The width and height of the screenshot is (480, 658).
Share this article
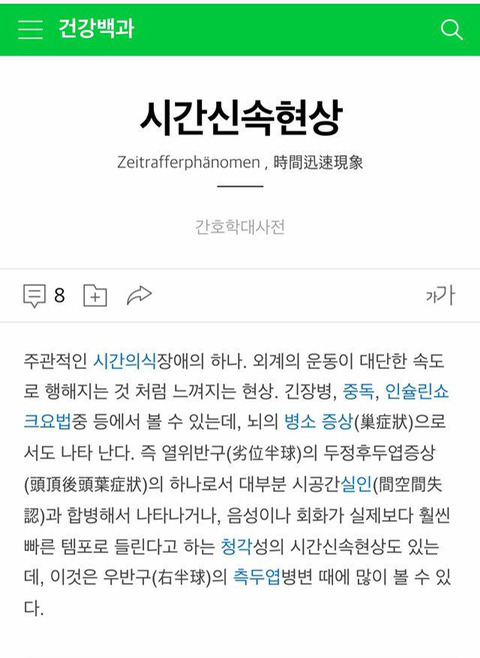[139, 295]
